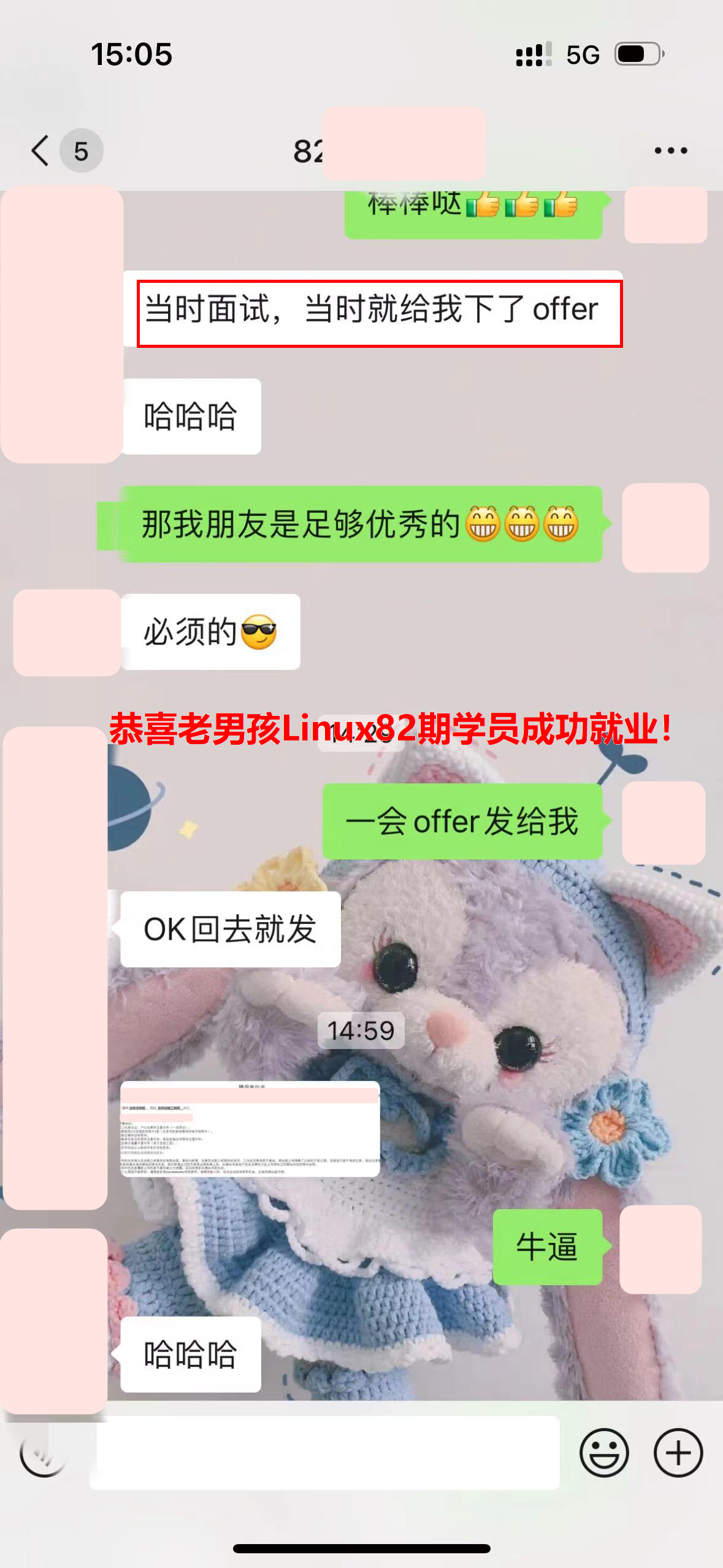723x1568 pixels.
Task: Open the offer letter image sent at 14:59
Action: 250,1129
